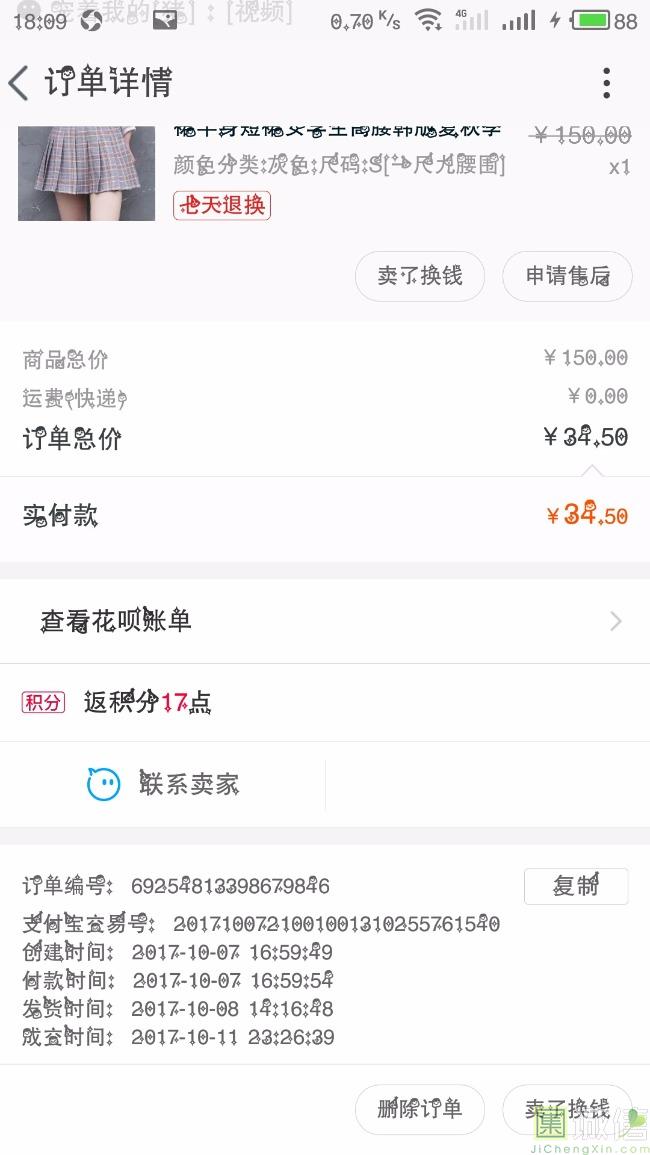Contact the seller via 联系卖家

163,784
